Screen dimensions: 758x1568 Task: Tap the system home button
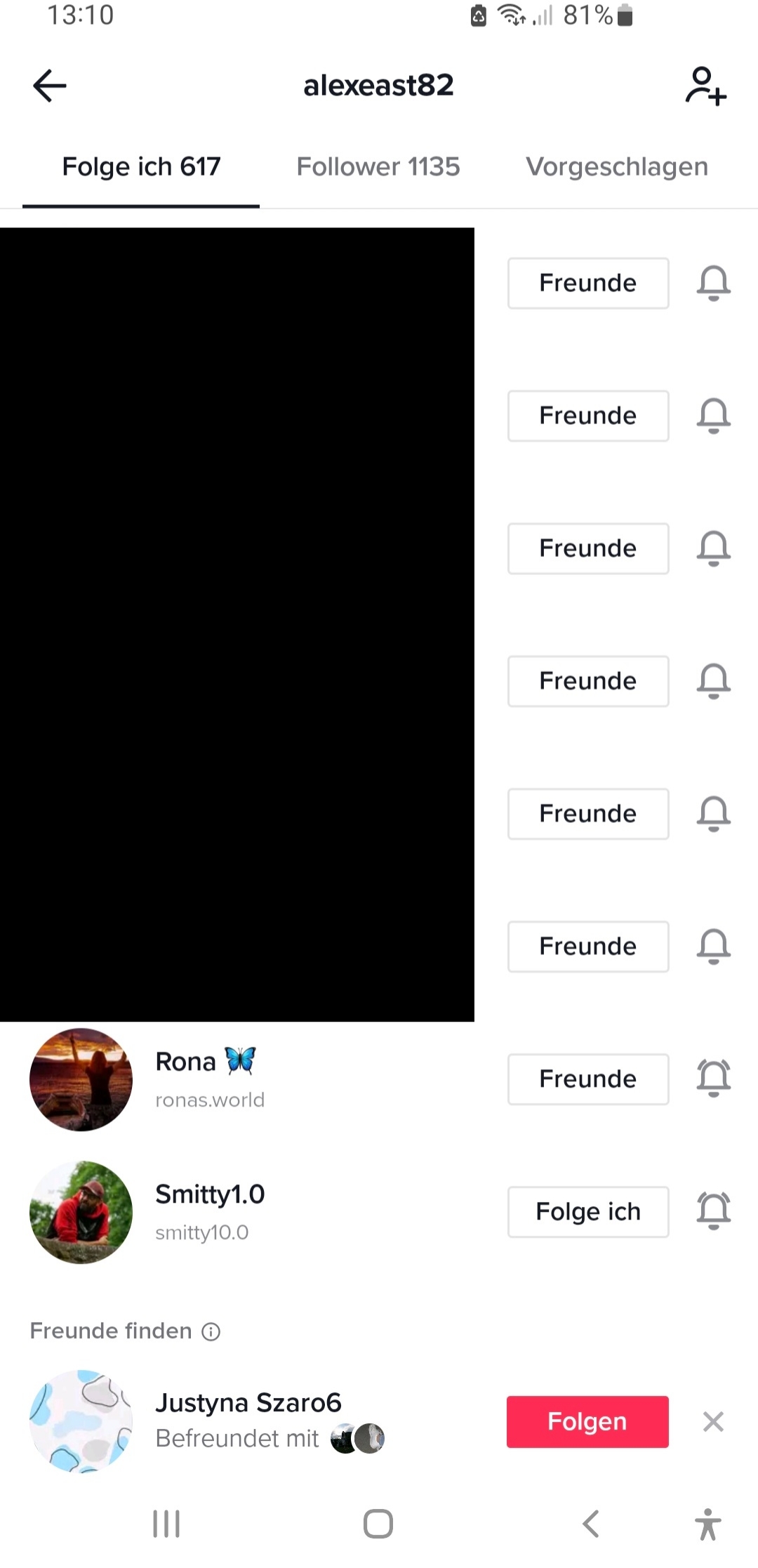point(378,1524)
